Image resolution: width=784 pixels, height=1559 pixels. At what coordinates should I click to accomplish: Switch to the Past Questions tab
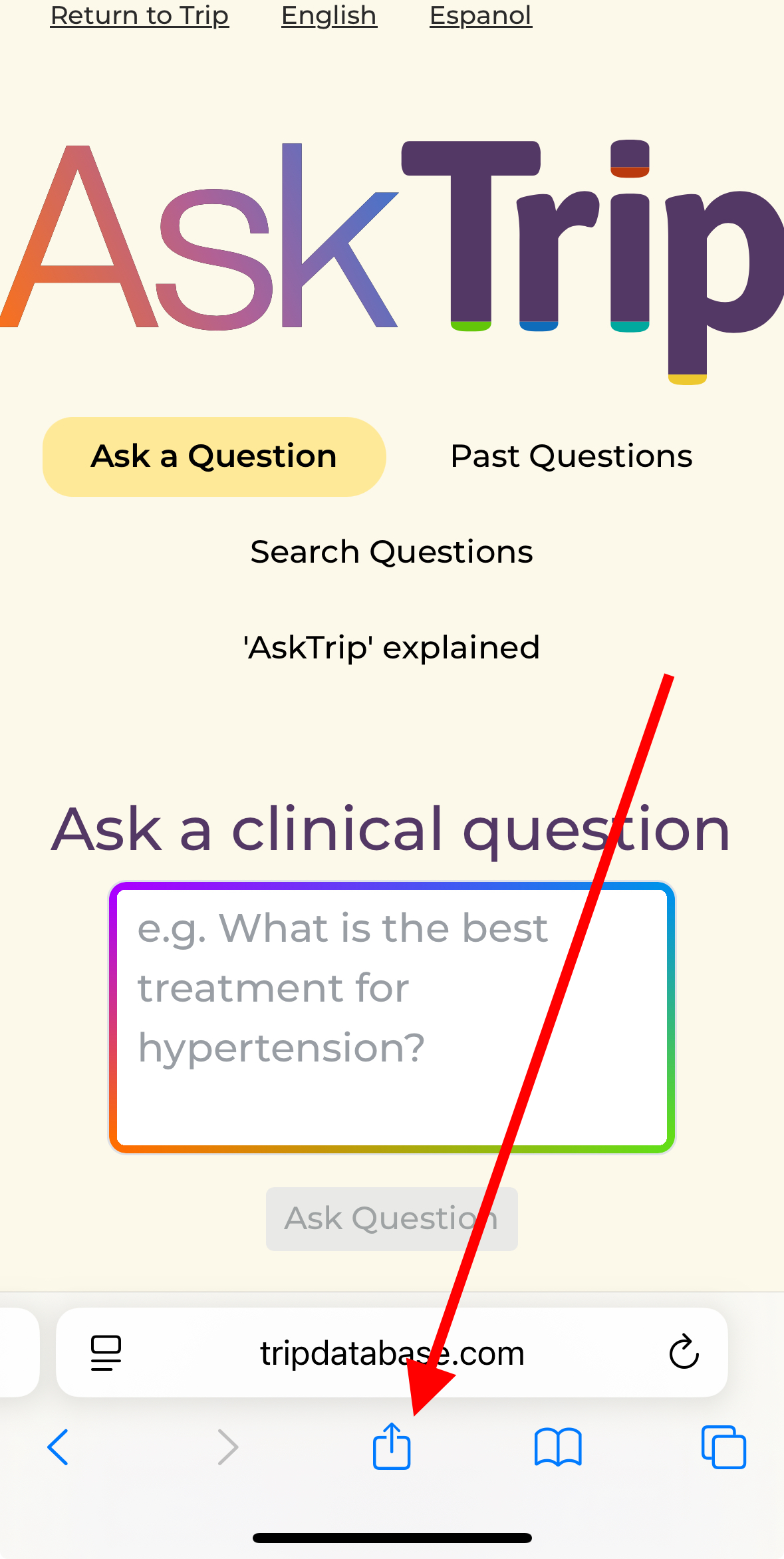tap(571, 456)
